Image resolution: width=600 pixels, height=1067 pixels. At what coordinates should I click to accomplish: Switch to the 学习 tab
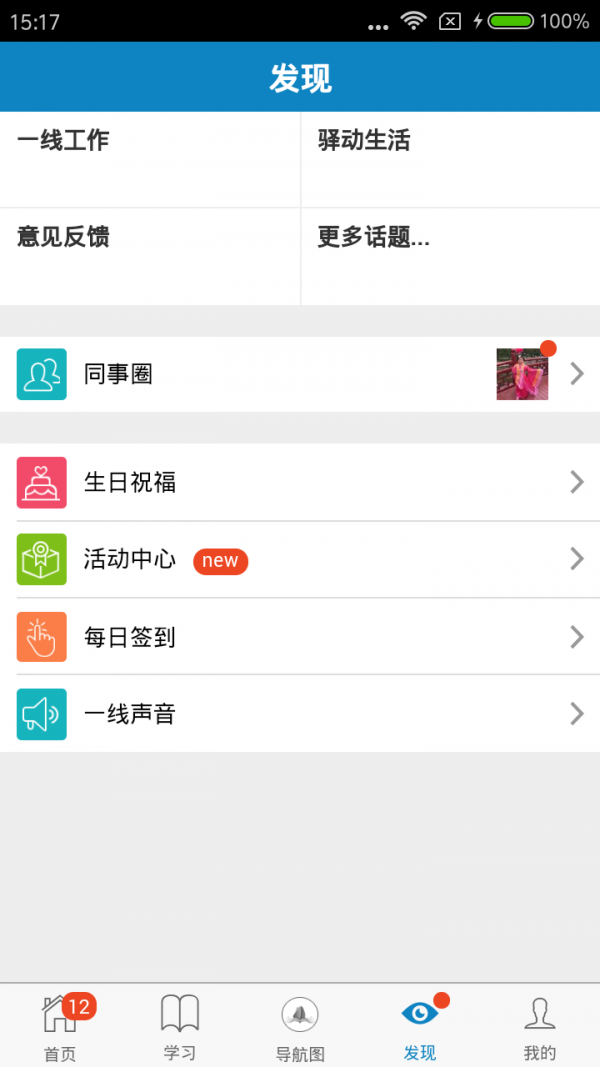pyautogui.click(x=180, y=1027)
